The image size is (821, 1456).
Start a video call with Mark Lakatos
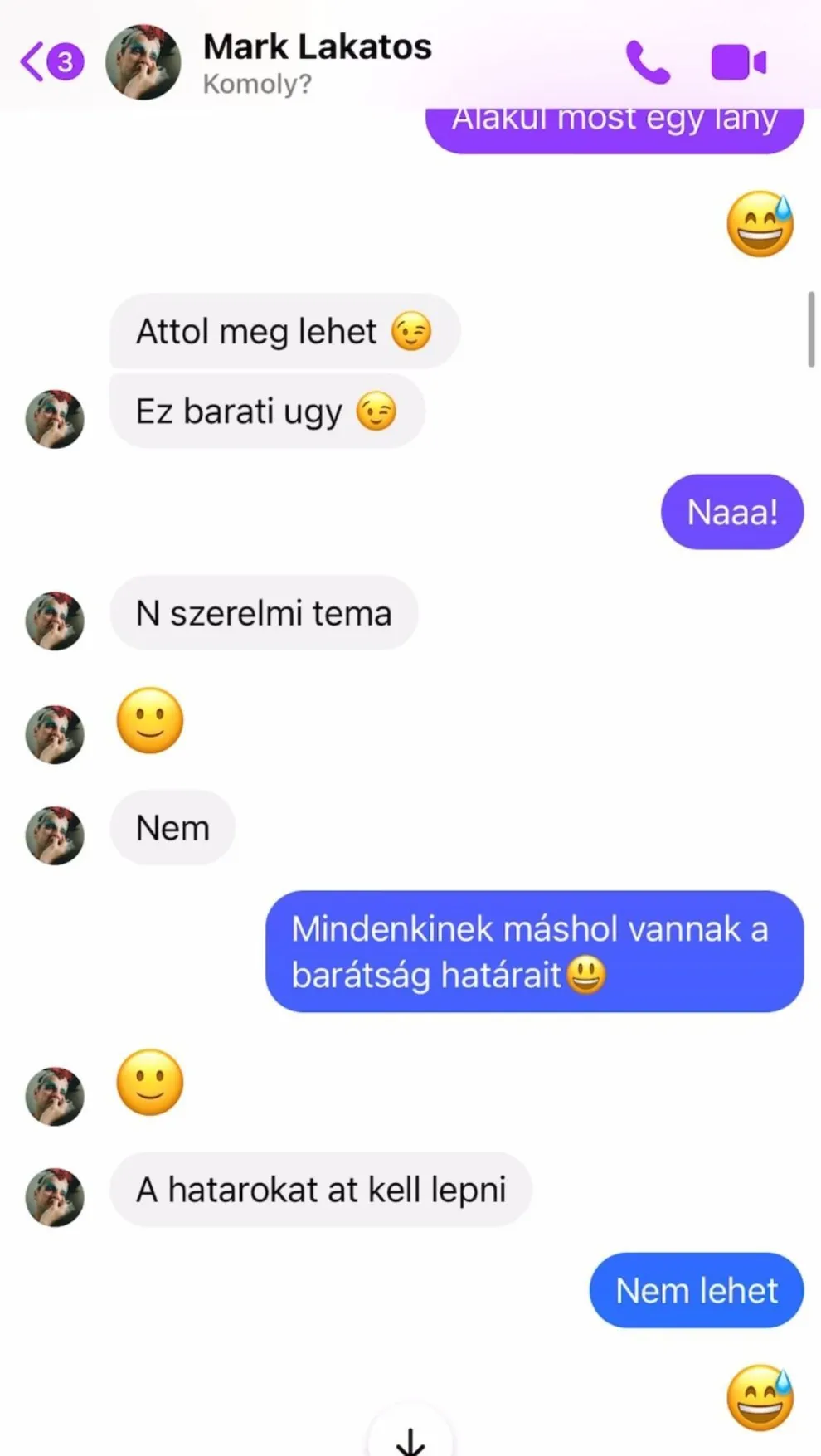pos(738,62)
